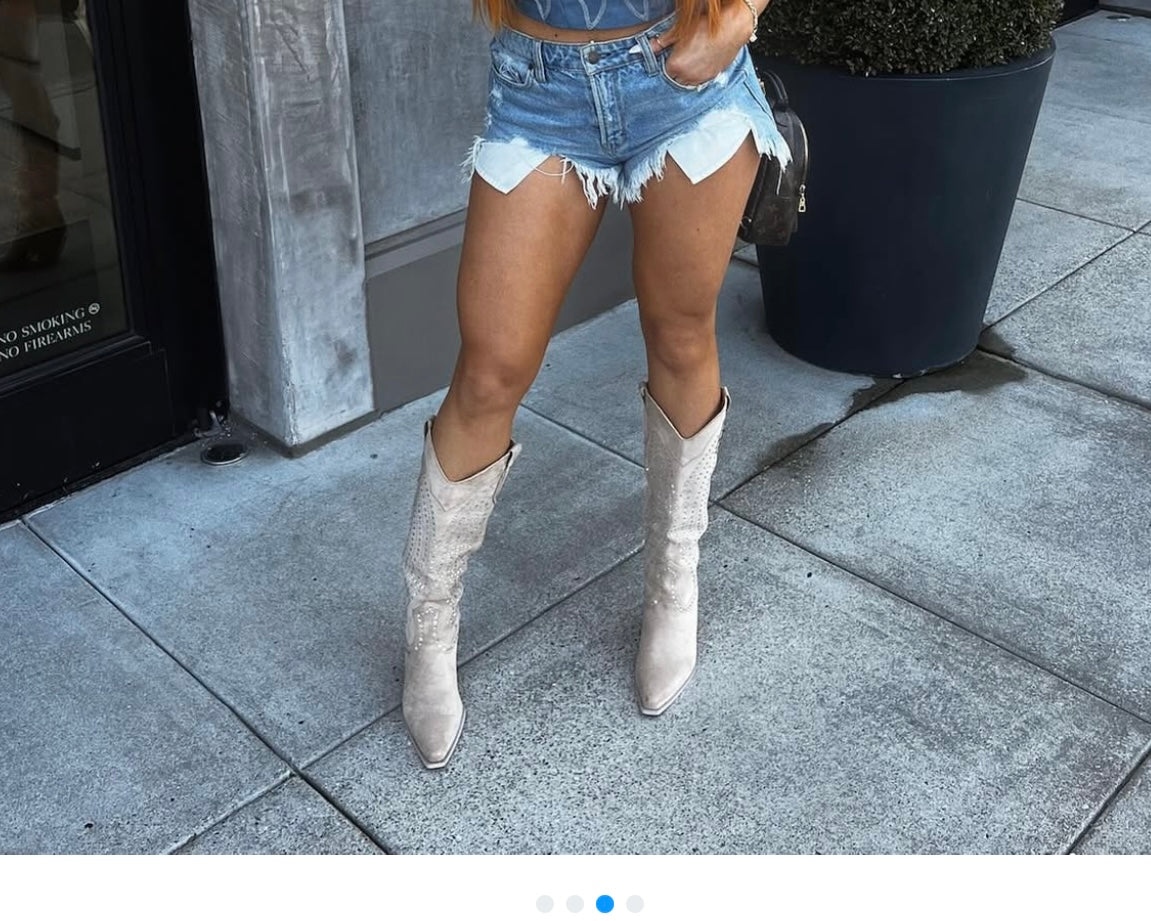The width and height of the screenshot is (1151, 921).
Task: Go to the fourth carousel page dot
Action: point(635,904)
